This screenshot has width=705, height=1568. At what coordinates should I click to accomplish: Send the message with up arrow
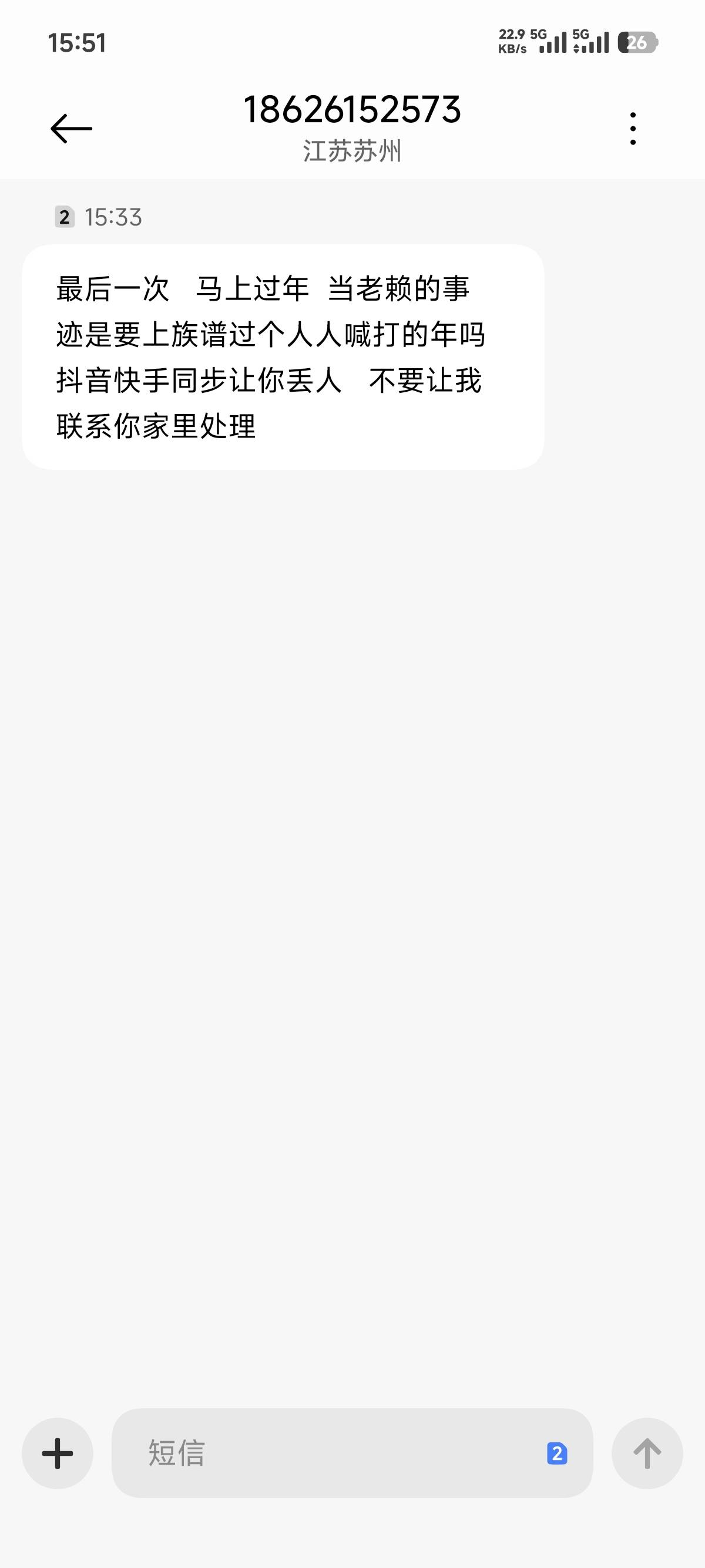click(x=647, y=1453)
